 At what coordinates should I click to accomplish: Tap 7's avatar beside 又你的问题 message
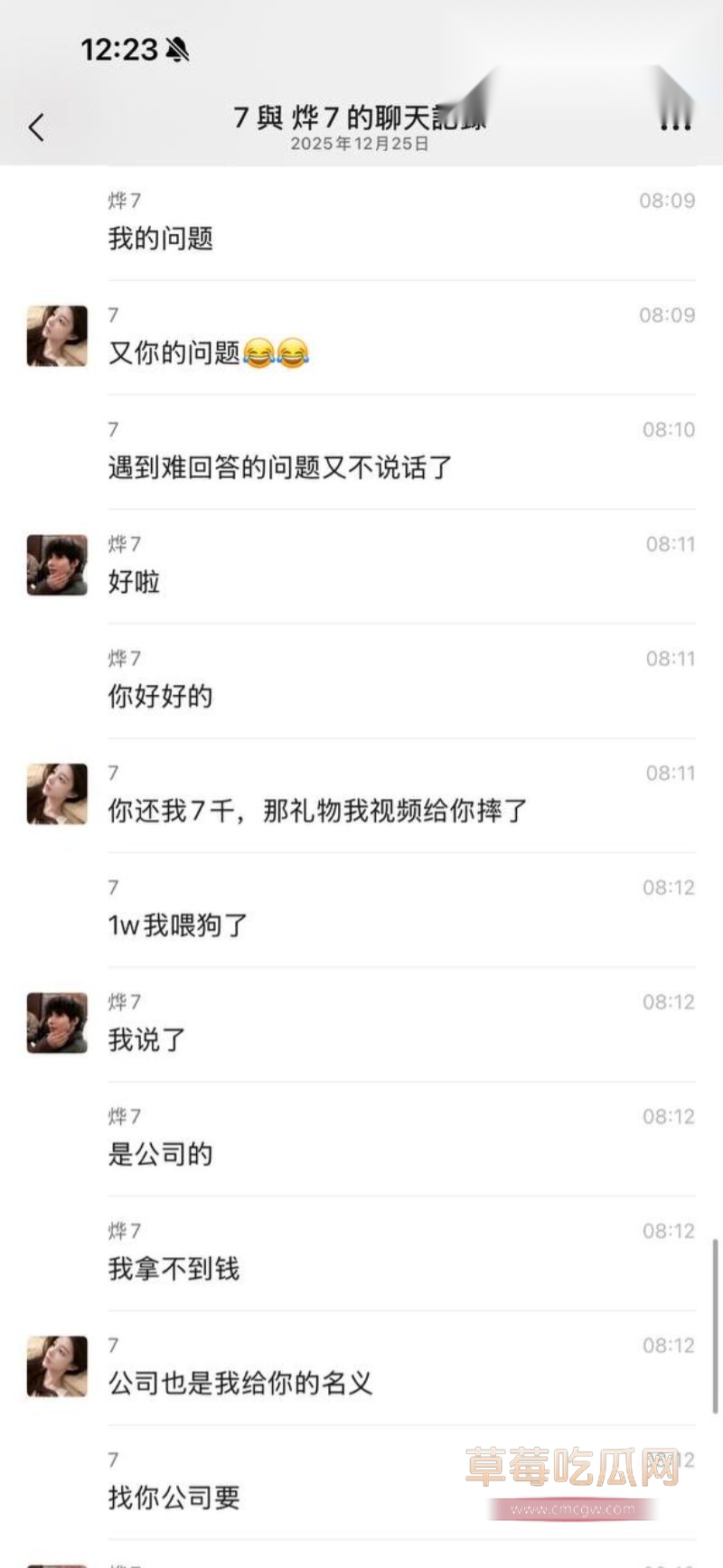pos(57,336)
